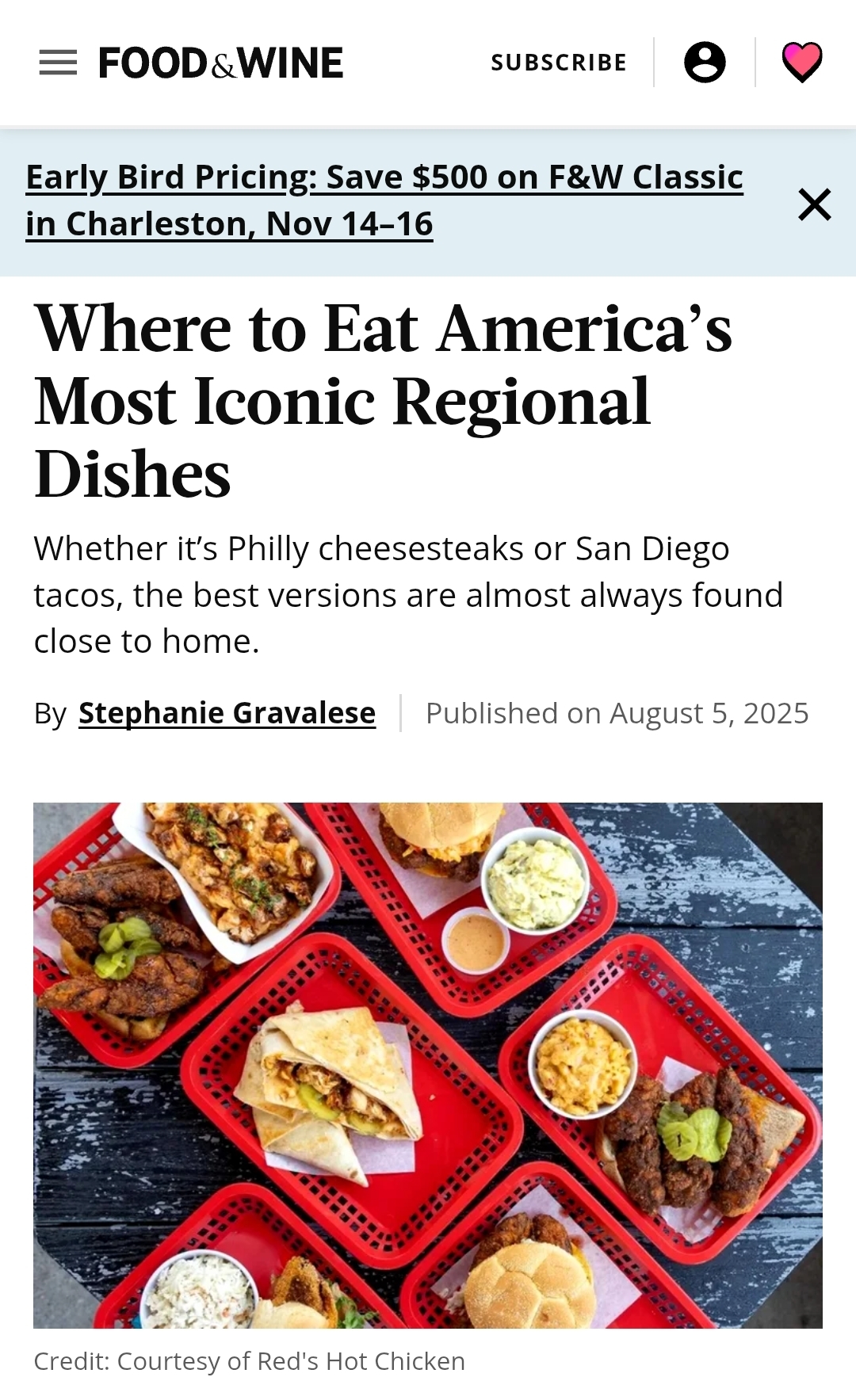Tap the Subscribe button
856x1400 pixels.
click(559, 63)
